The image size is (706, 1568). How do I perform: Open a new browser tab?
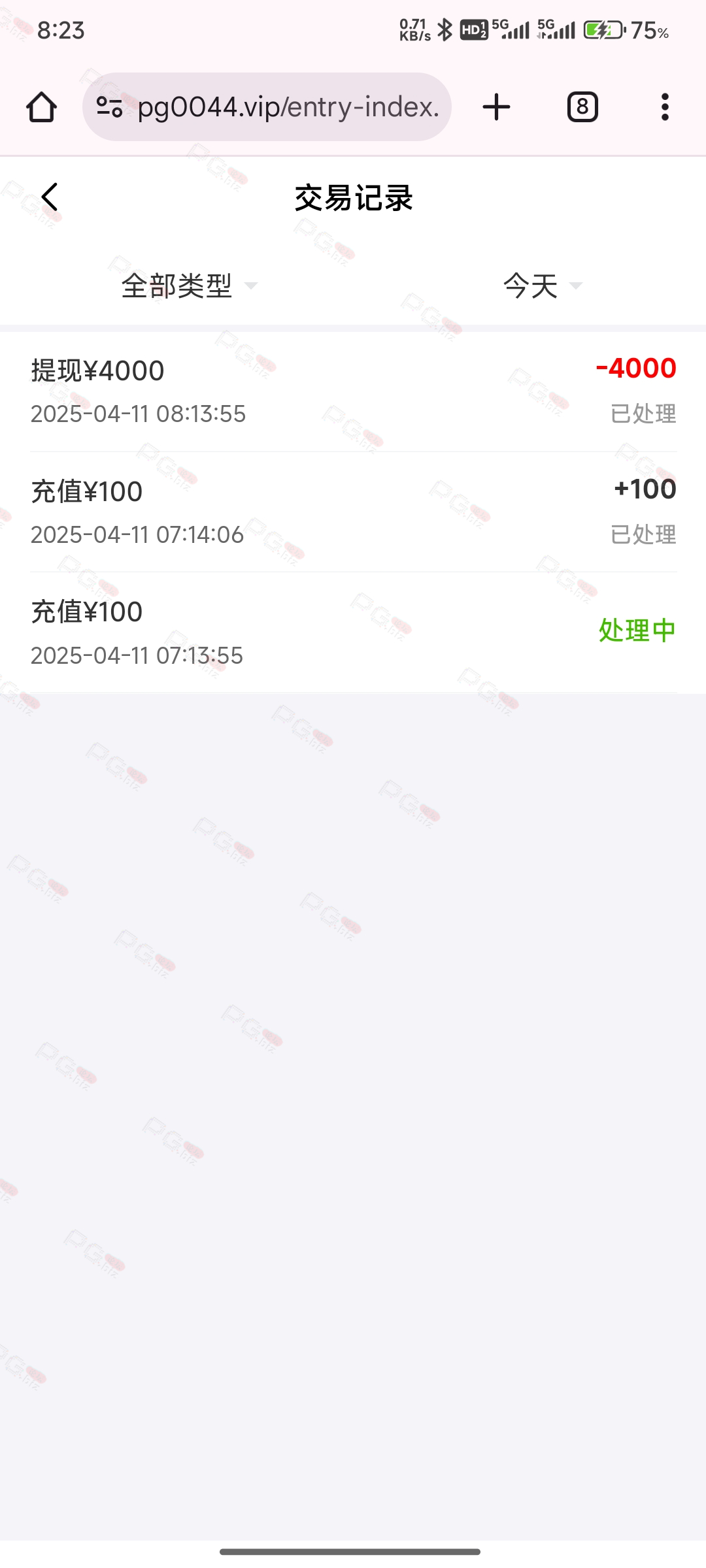(x=496, y=107)
